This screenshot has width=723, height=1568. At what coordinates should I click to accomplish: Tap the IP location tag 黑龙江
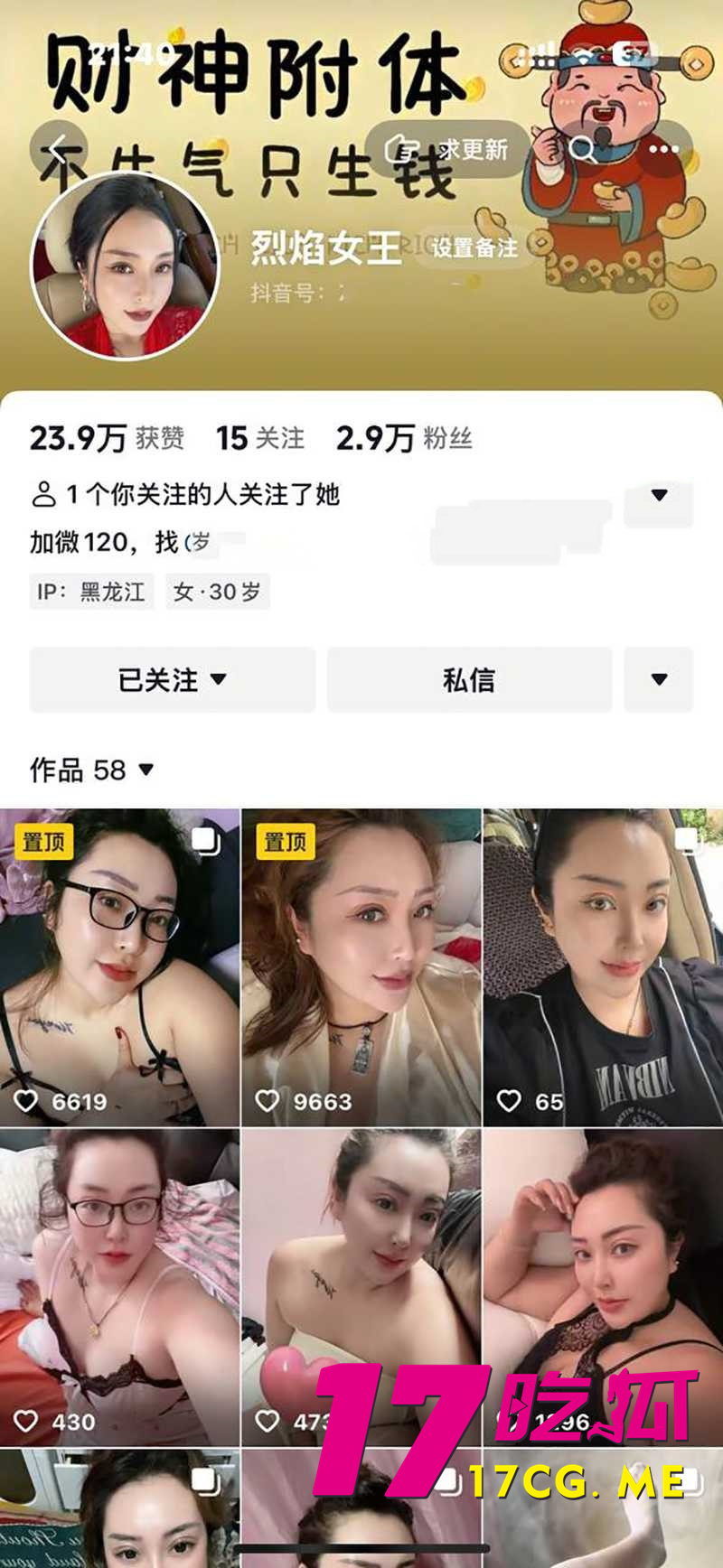91,592
